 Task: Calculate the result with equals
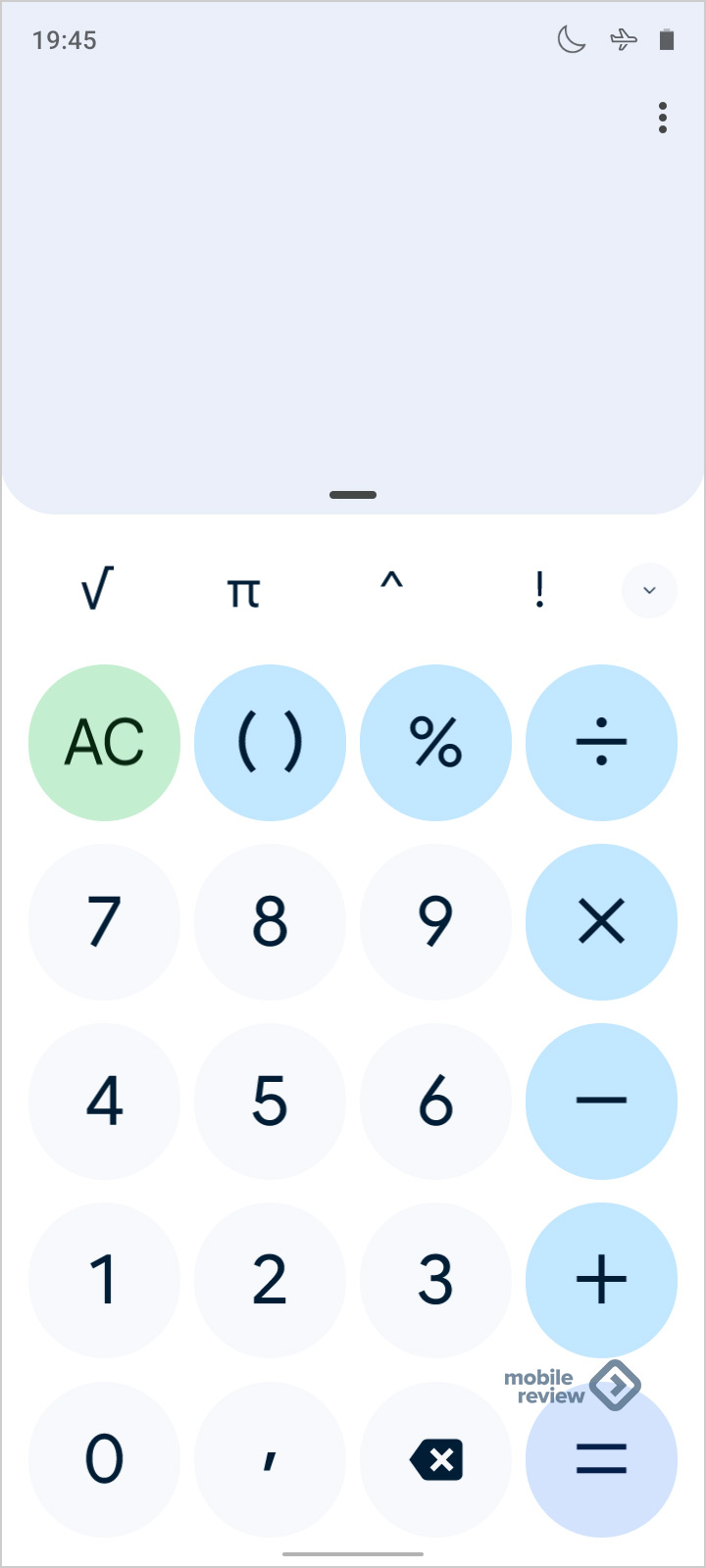[x=601, y=1459]
